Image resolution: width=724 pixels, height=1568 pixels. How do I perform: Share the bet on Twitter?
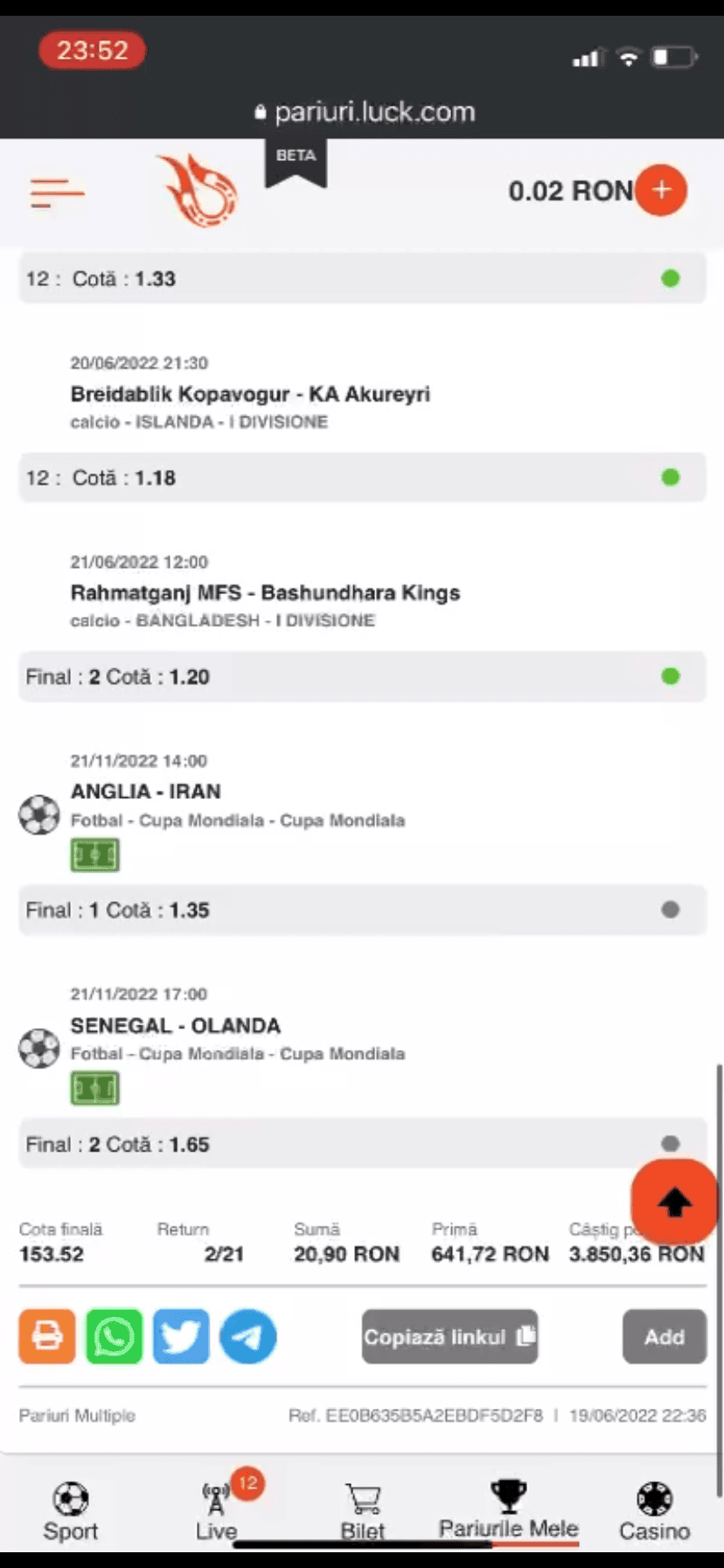click(181, 1336)
